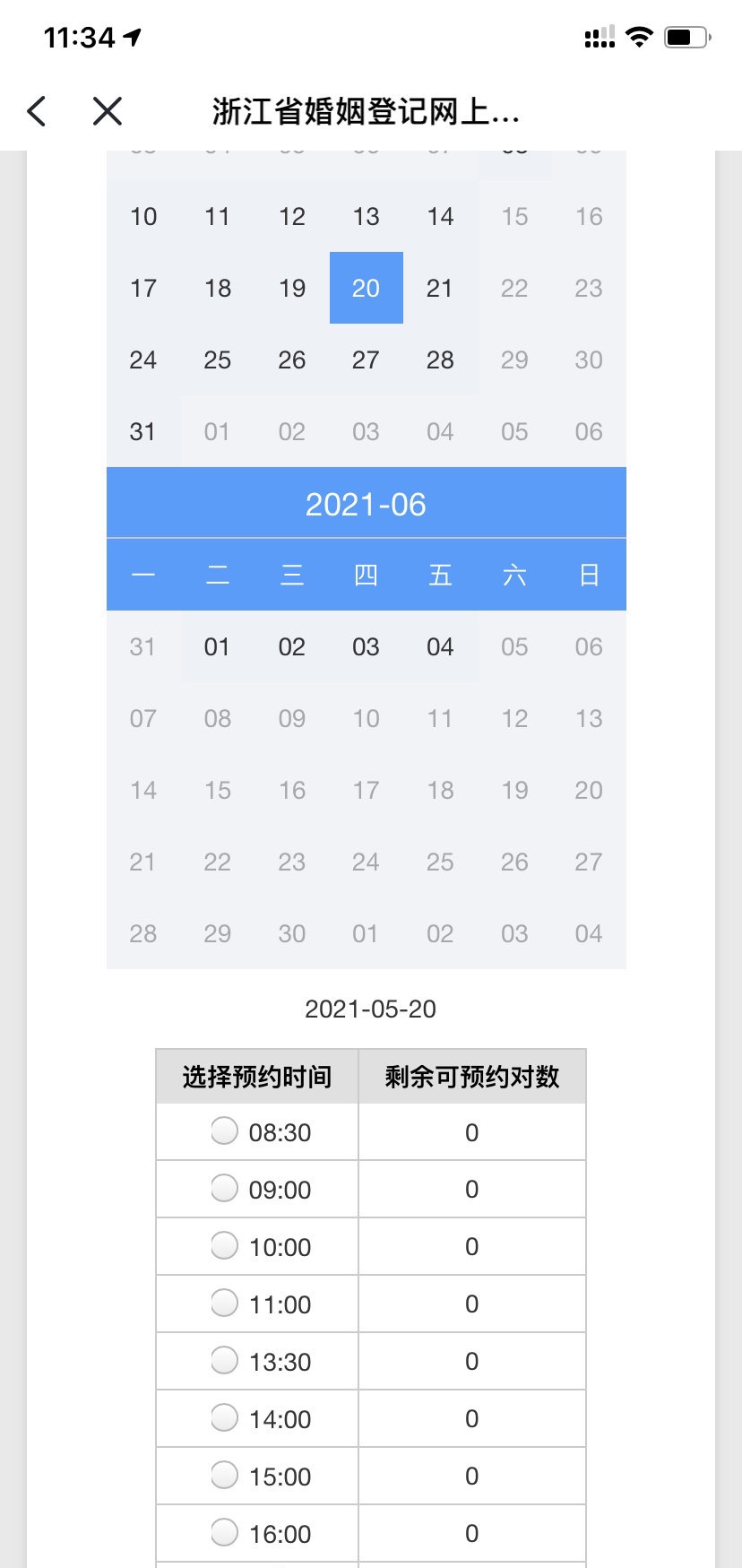Close the marriage registration web page
The width and height of the screenshot is (742, 1568).
point(108,112)
